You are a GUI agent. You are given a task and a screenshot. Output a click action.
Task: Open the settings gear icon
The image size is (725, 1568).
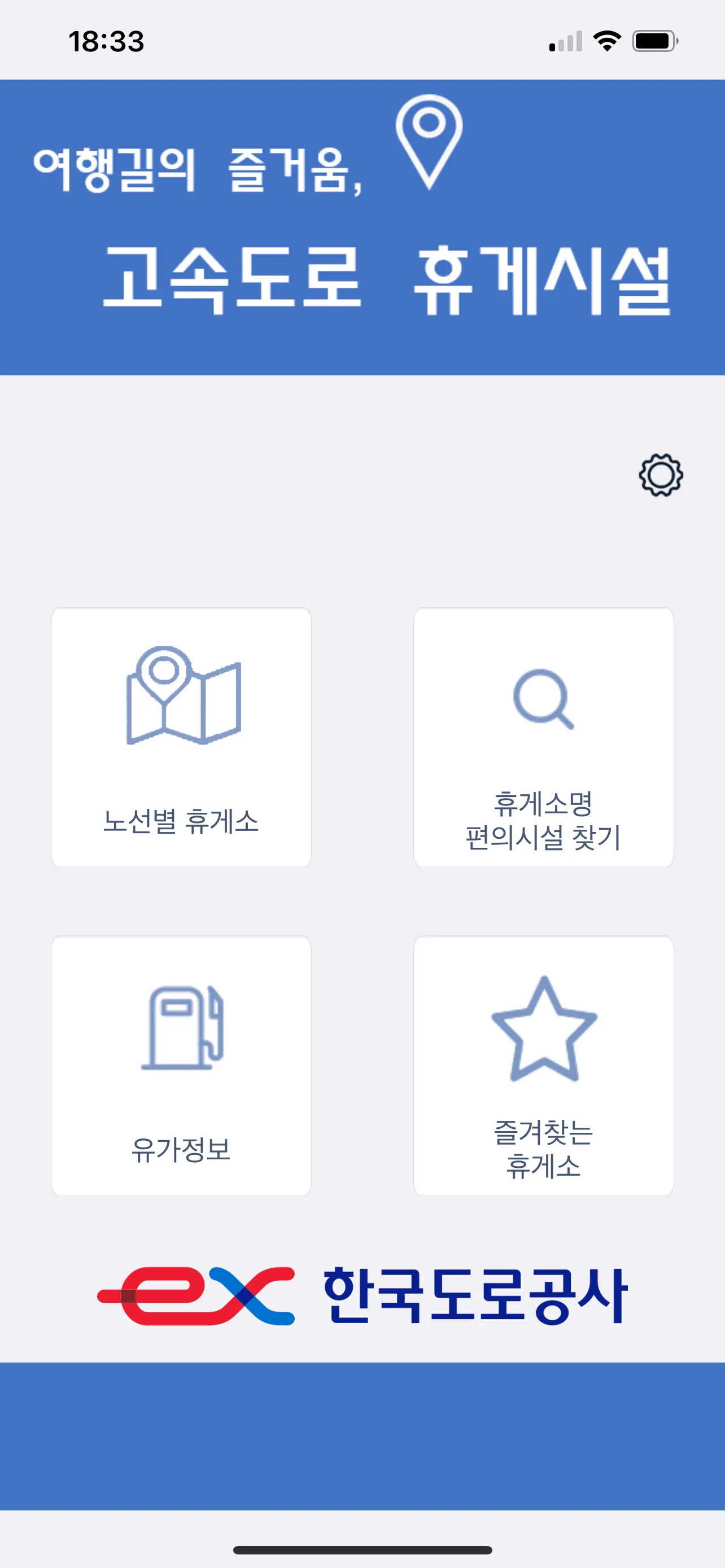click(661, 475)
